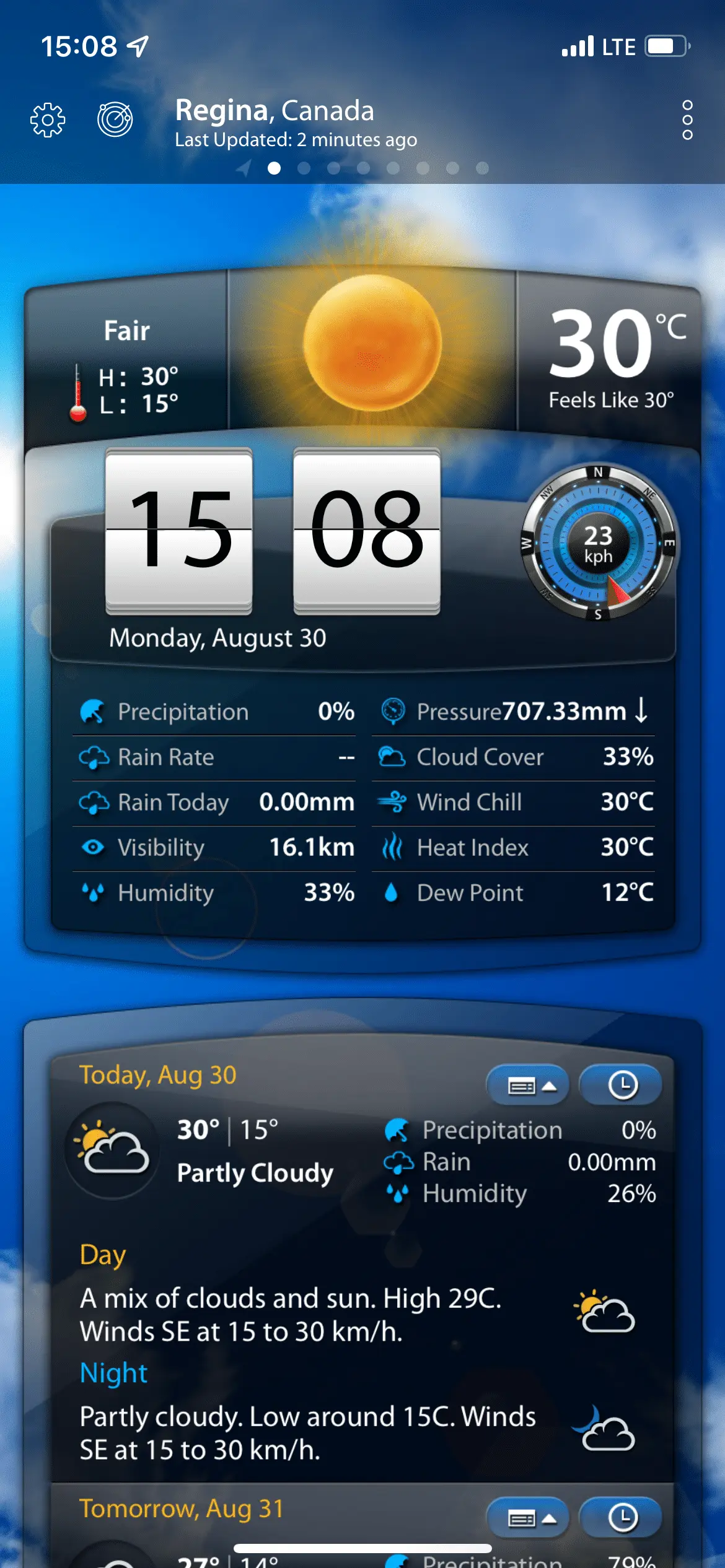Toggle details for Tomorrow, Aug 31

coord(528,1518)
